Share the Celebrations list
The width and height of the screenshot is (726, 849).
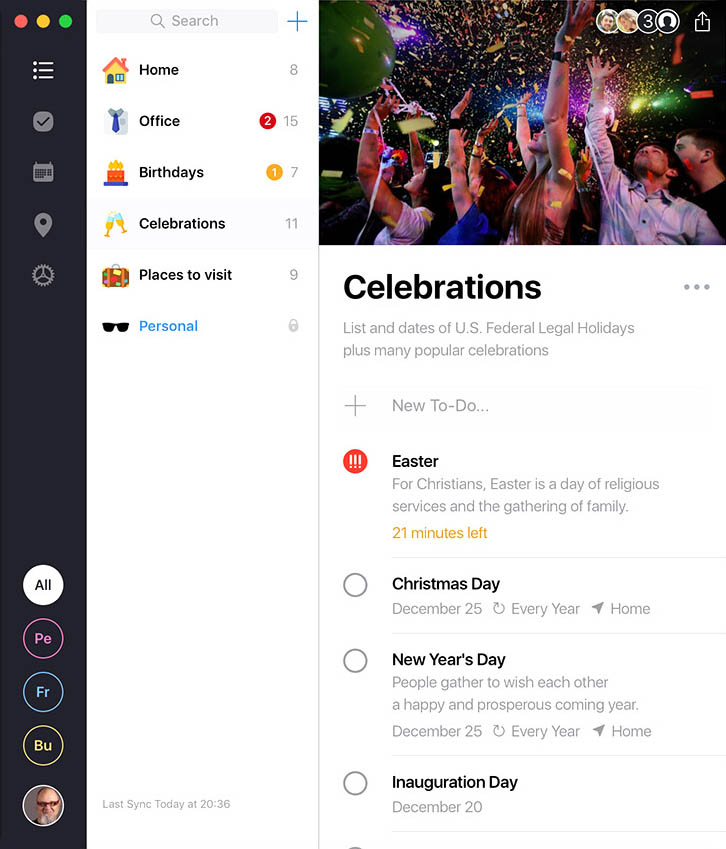(701, 21)
